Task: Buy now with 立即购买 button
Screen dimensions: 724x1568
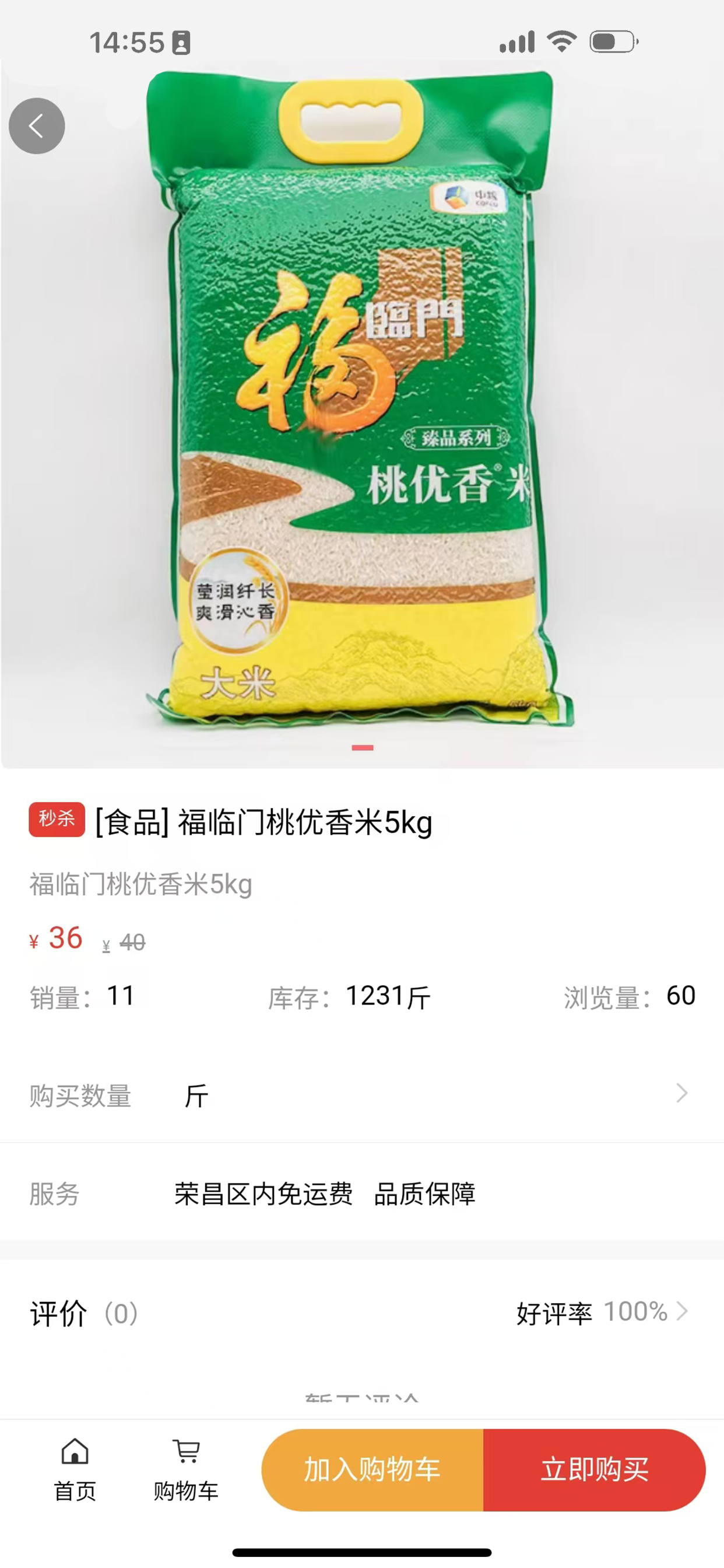Action: (x=594, y=1469)
